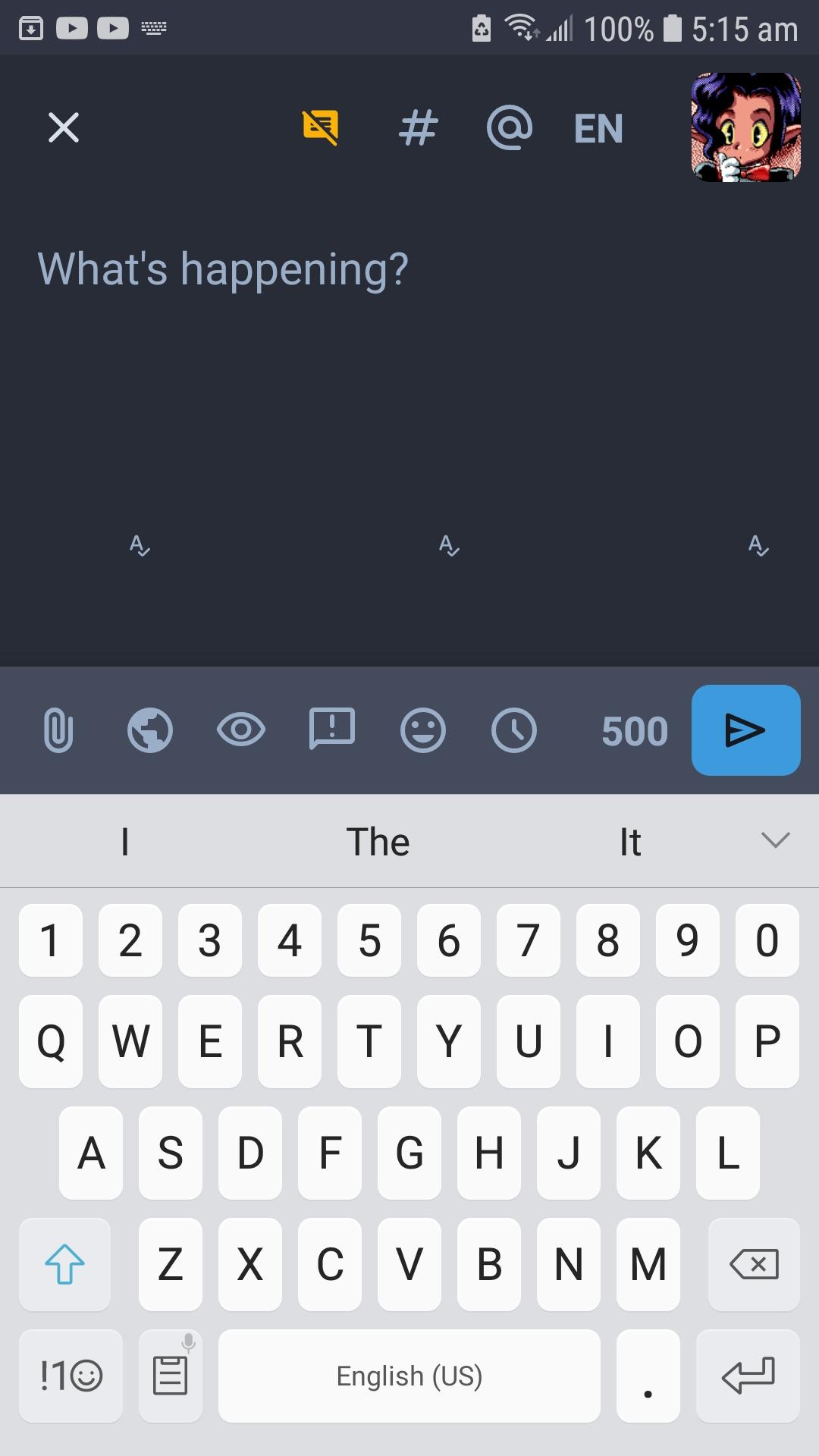Expand keyboard suggestions with the chevron
819x1456 pixels.
coord(775,840)
